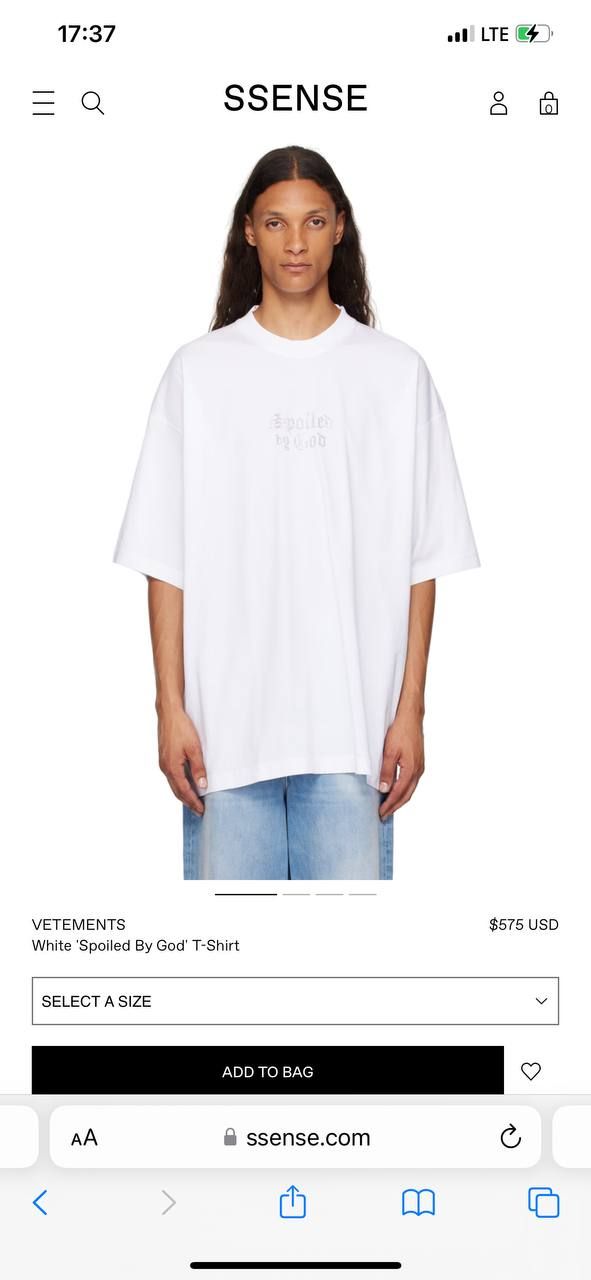Screen dimensions: 591x1280
Task: Add the T-shirt to bag
Action: (268, 1071)
